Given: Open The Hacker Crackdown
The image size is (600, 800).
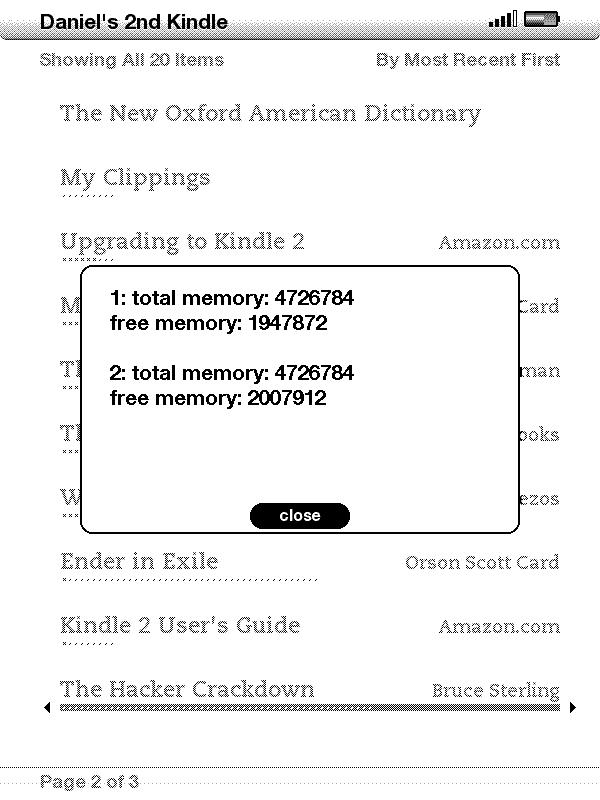Looking at the screenshot, I should pyautogui.click(x=187, y=689).
